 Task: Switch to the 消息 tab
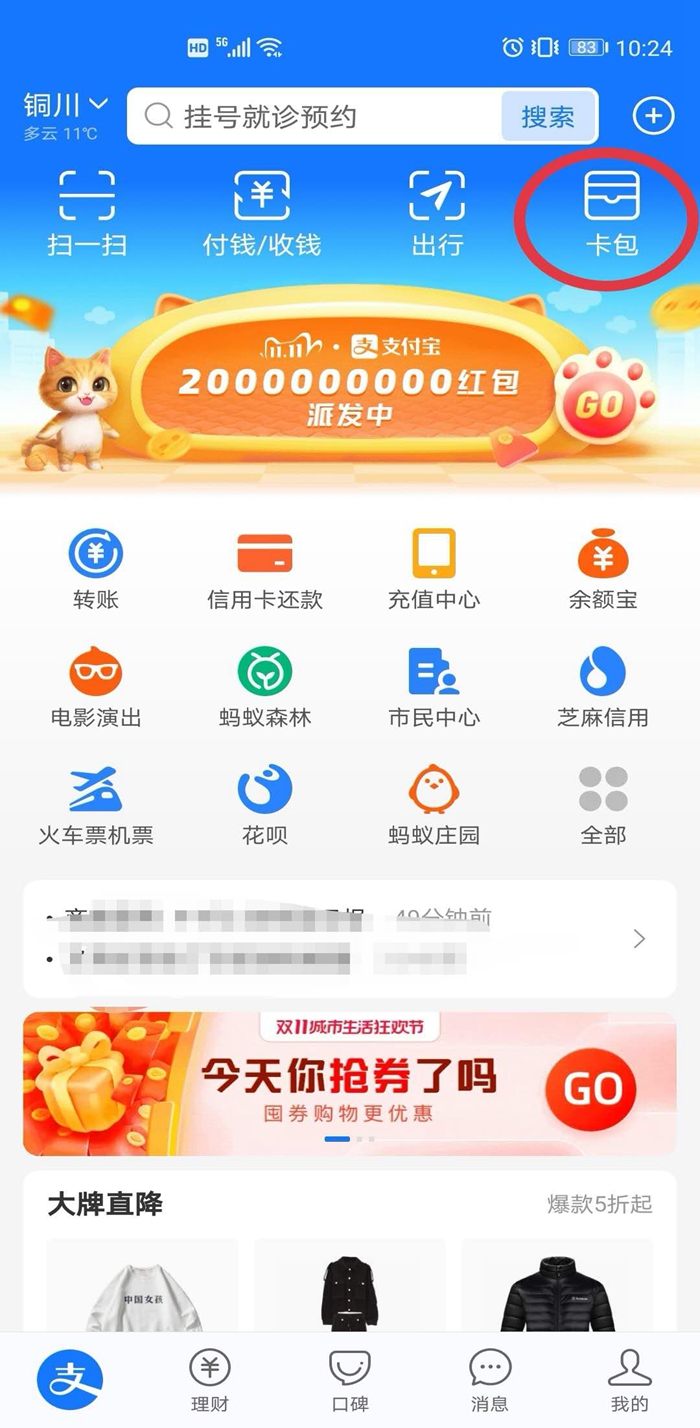click(x=490, y=1380)
